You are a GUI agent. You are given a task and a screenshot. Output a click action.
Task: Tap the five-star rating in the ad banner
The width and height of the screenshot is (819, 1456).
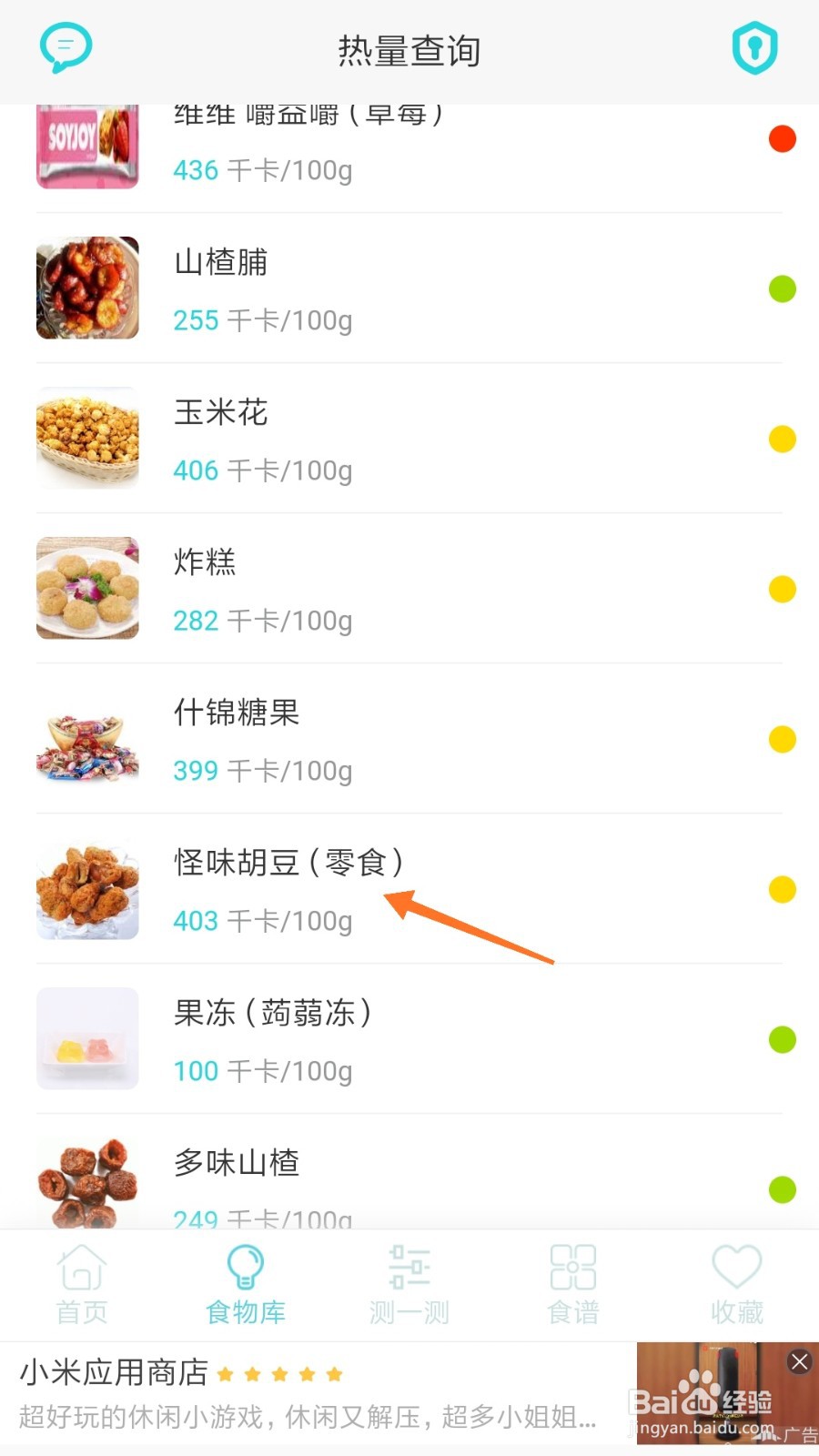click(279, 1374)
